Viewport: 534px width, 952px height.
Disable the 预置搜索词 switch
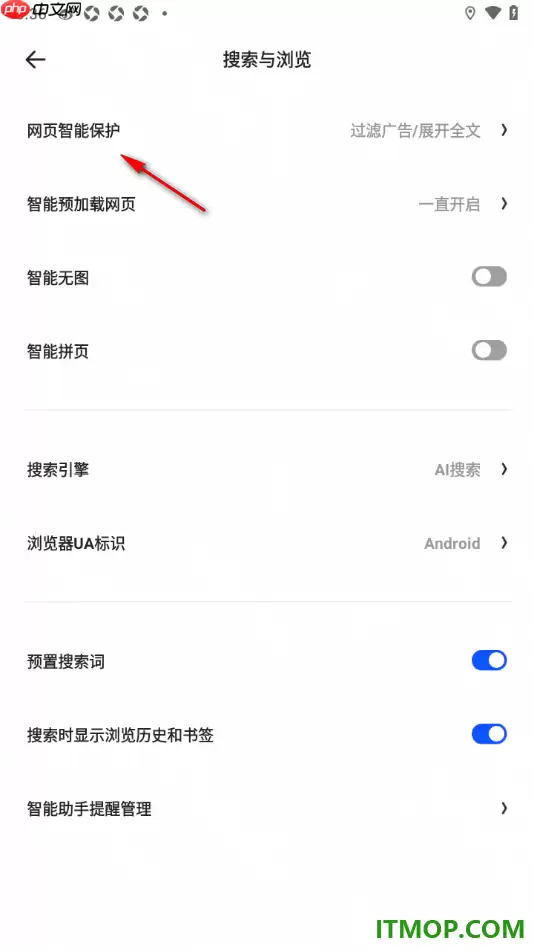pyautogui.click(x=489, y=661)
